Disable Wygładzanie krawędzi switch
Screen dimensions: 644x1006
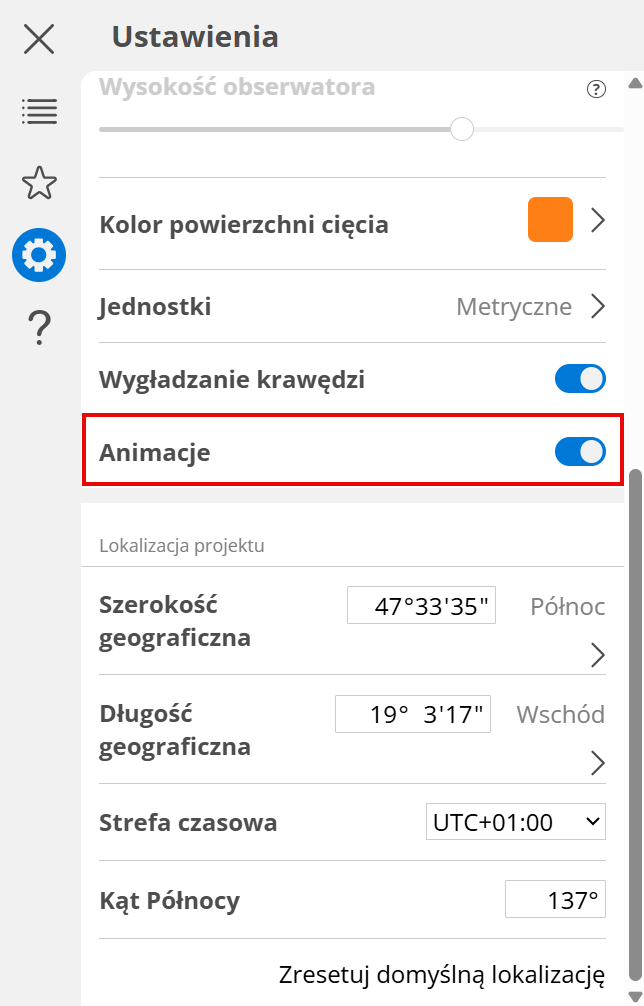pos(580,379)
